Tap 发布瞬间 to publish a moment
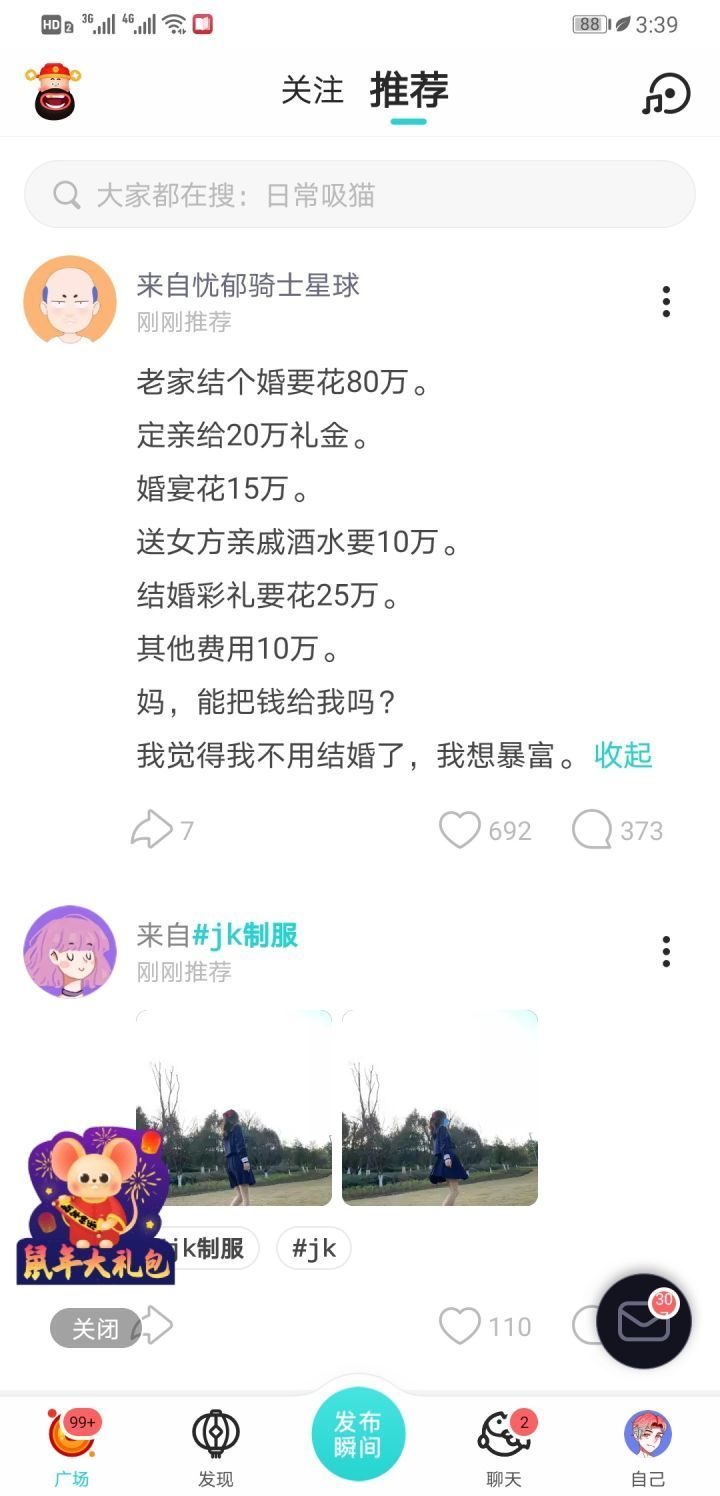Image resolution: width=720 pixels, height=1496 pixels. (358, 1434)
